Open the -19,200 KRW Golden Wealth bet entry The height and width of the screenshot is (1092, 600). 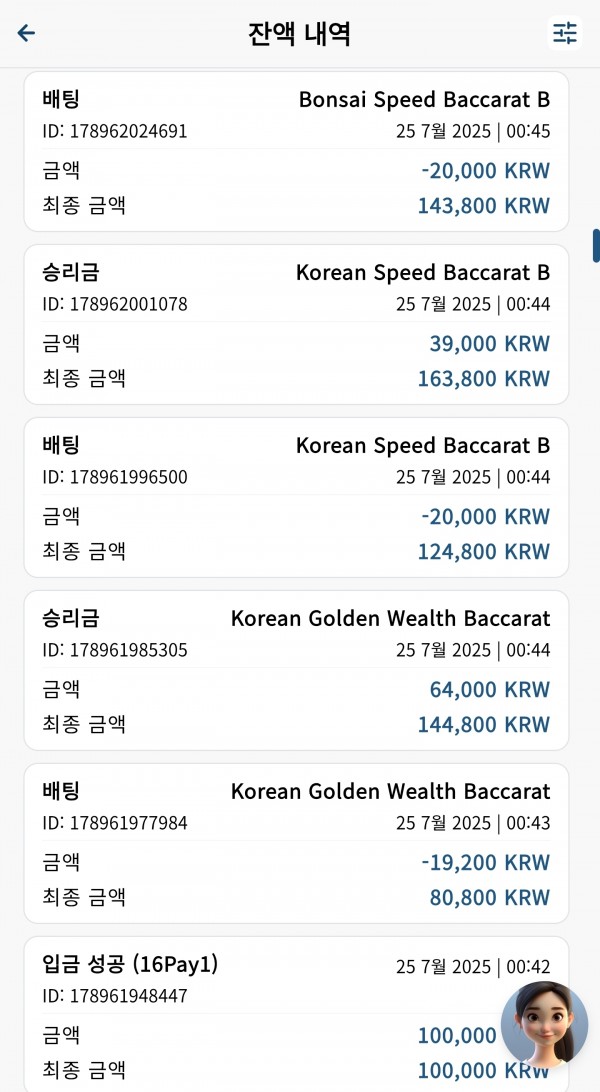click(297, 843)
